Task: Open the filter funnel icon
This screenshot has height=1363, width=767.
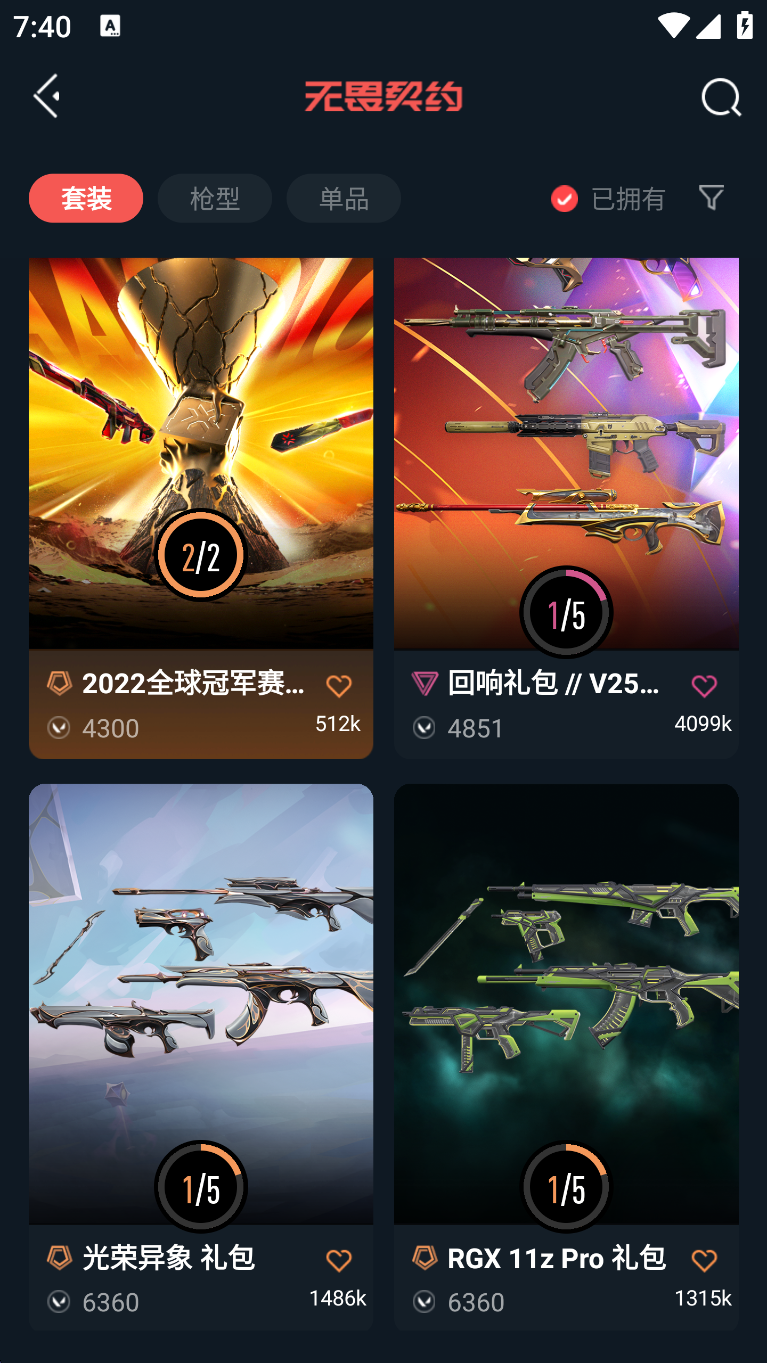Action: [x=711, y=197]
